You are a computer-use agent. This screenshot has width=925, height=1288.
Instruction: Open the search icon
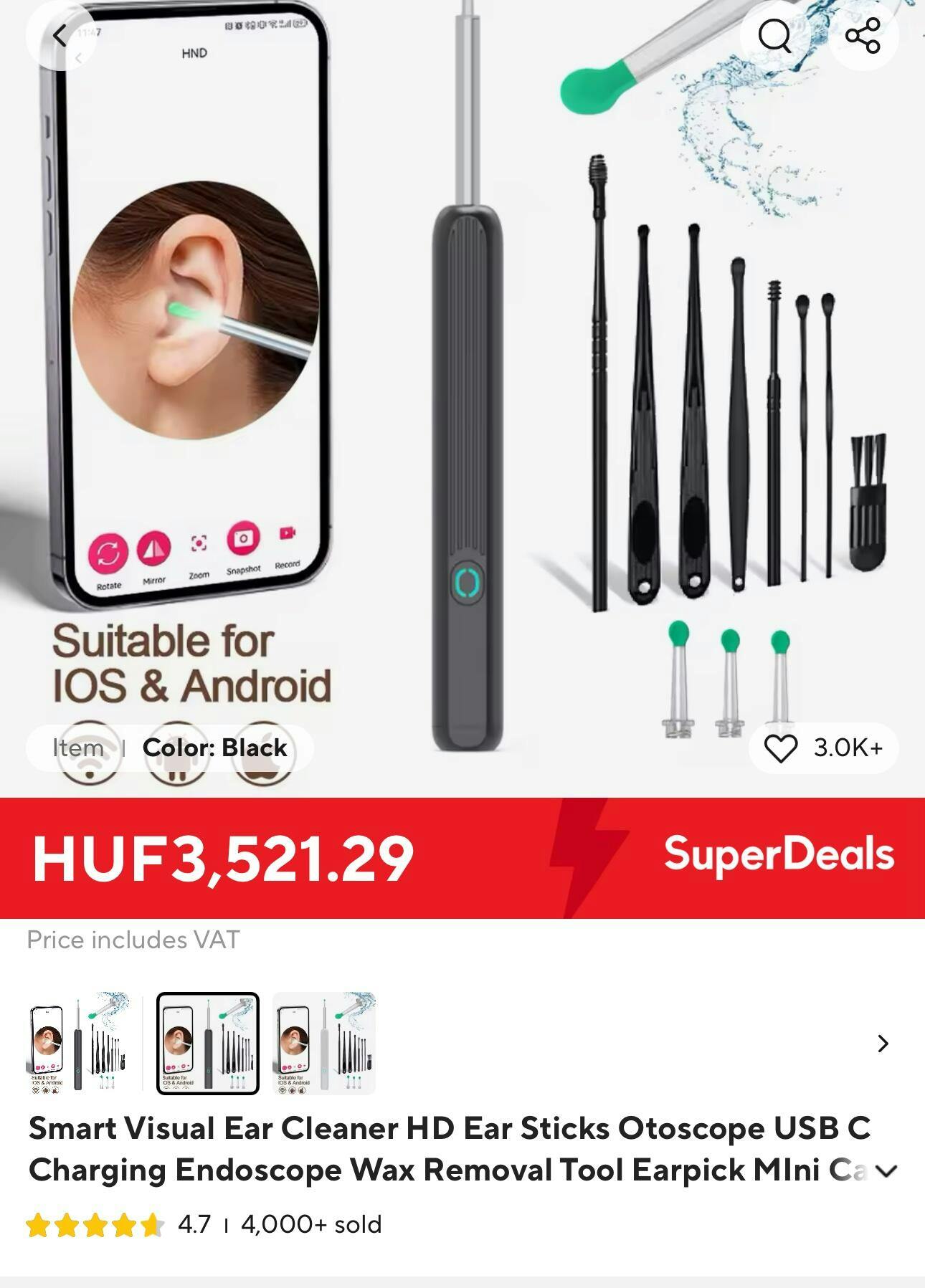point(774,36)
